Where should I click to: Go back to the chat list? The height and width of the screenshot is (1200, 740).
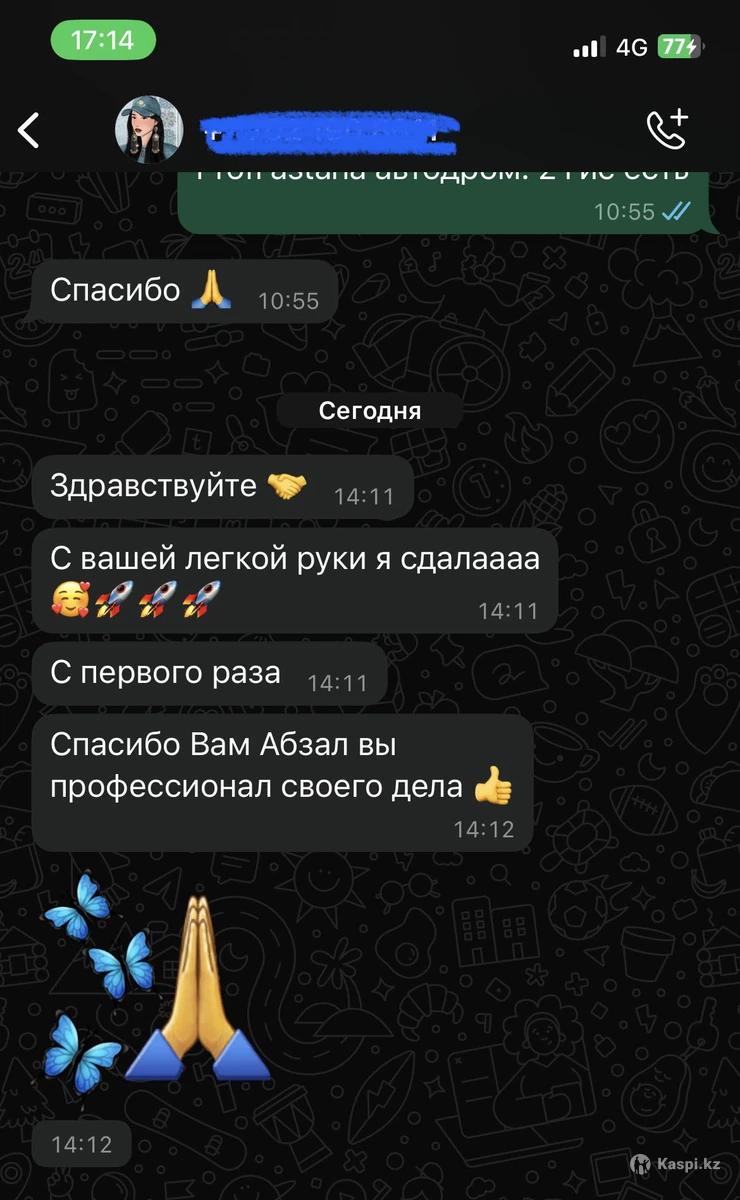[x=29, y=130]
